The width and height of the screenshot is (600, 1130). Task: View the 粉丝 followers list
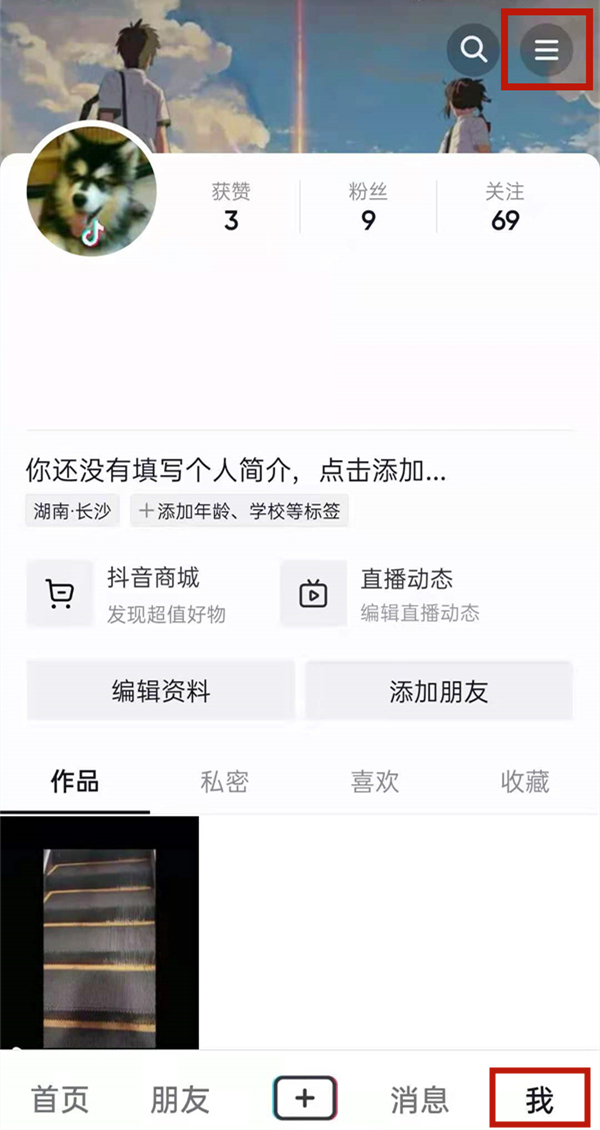coord(368,207)
